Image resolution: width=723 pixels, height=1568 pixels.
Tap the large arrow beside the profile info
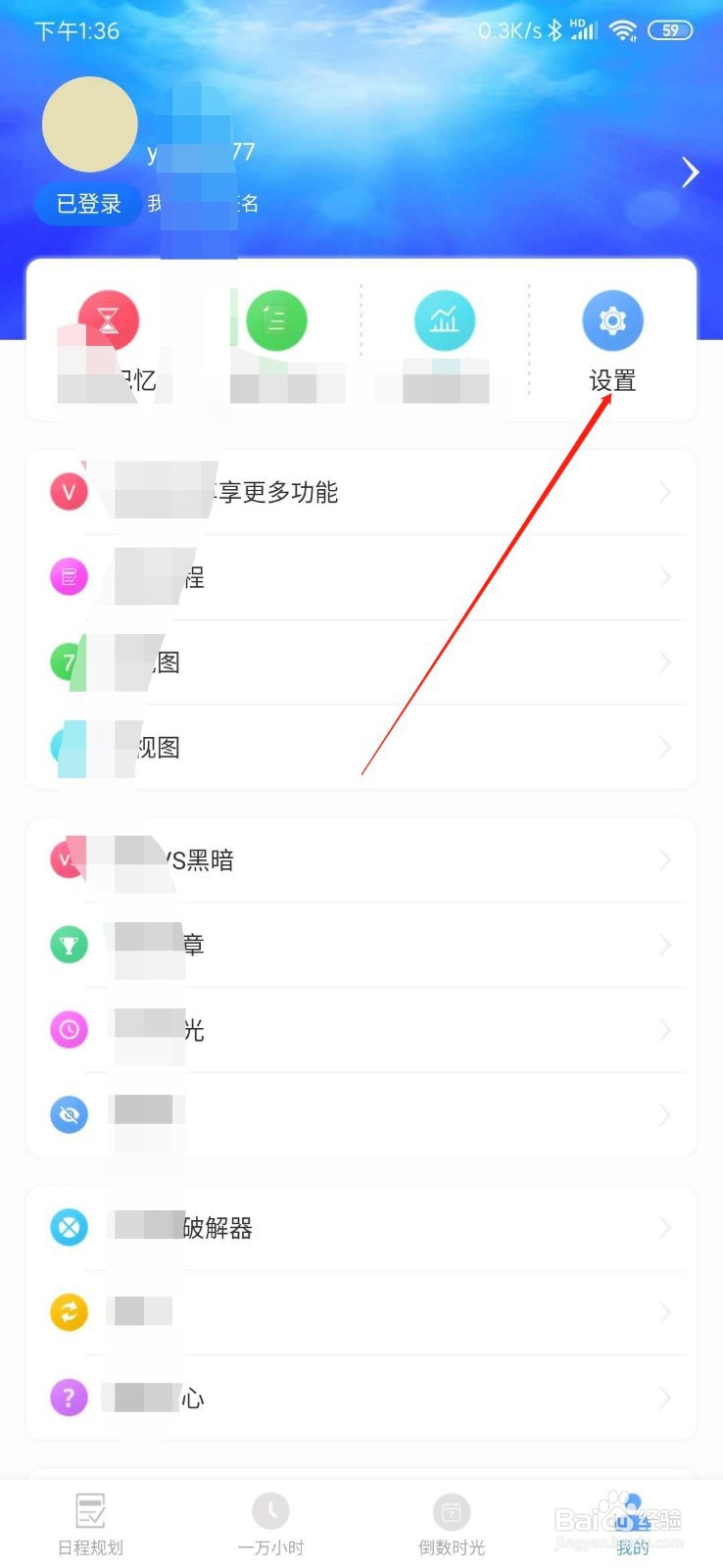(688, 172)
